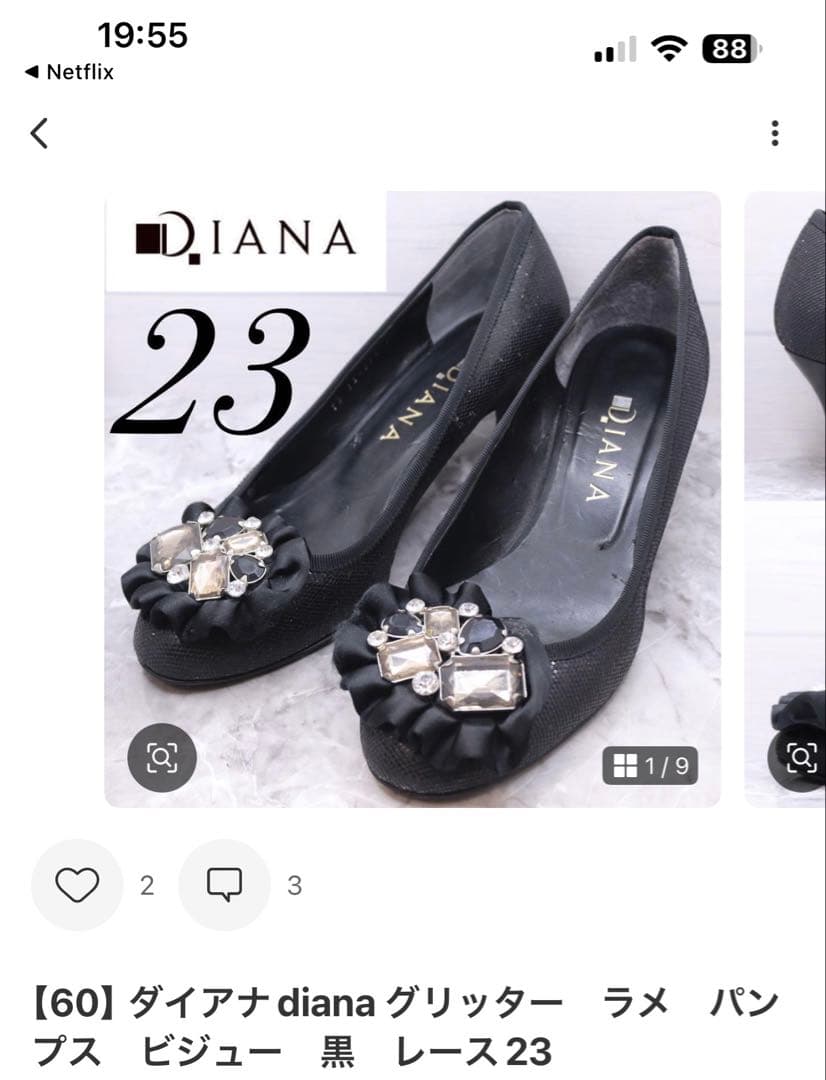Tap the grid icon to view all 9 photos
The image size is (826, 1080).
627,763
